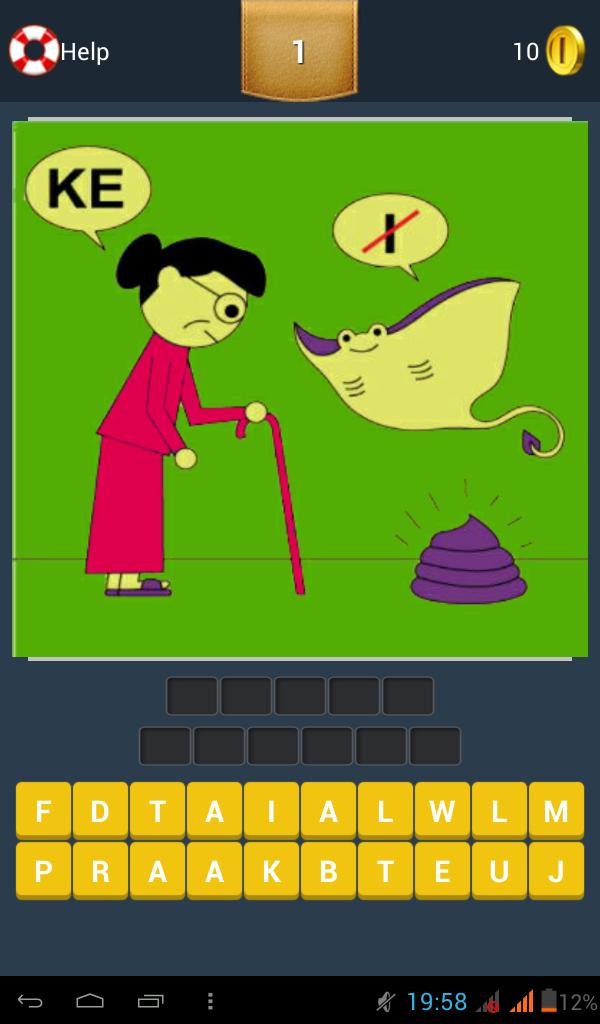600x1024 pixels.
Task: Pick the letter P tile
Action: pos(43,871)
